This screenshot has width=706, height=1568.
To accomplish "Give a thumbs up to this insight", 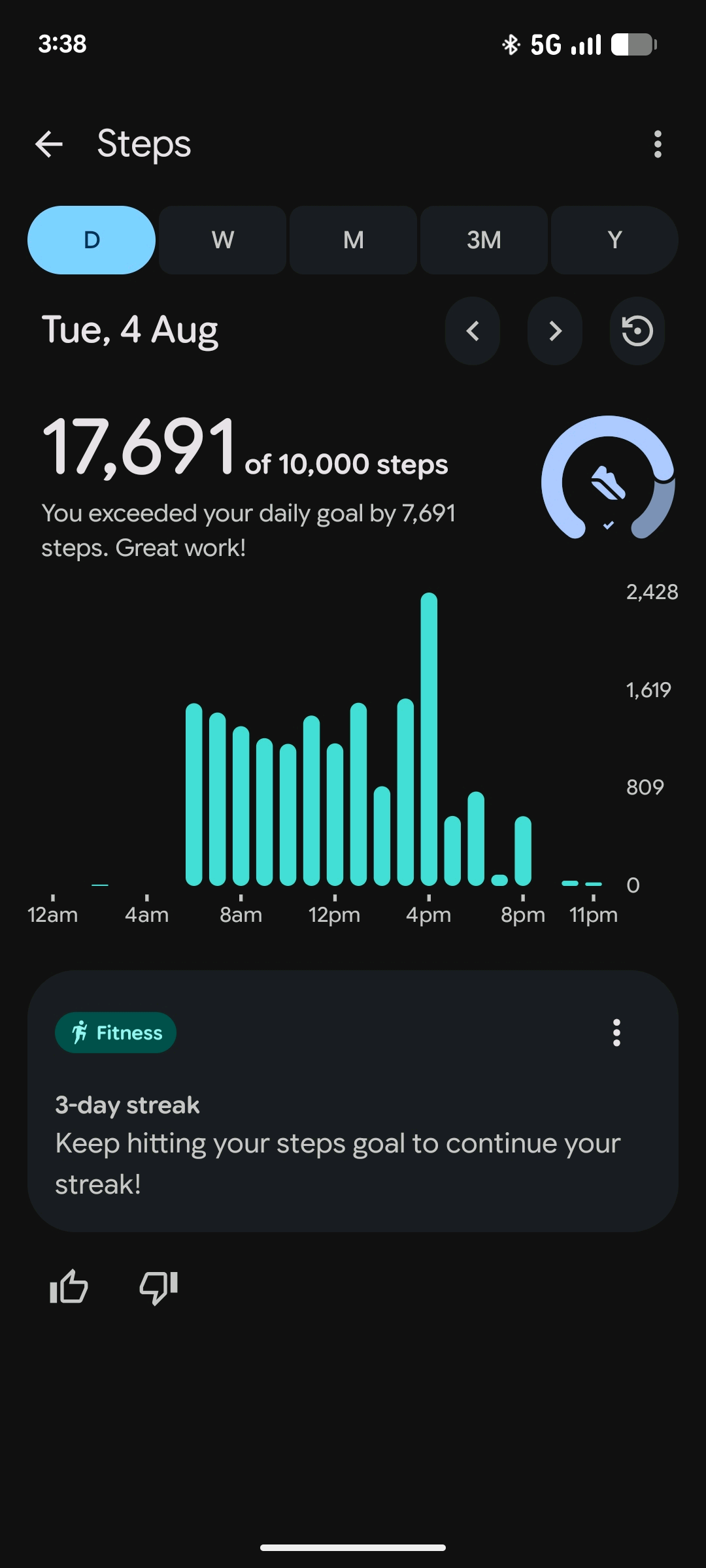I will pos(69,1287).
